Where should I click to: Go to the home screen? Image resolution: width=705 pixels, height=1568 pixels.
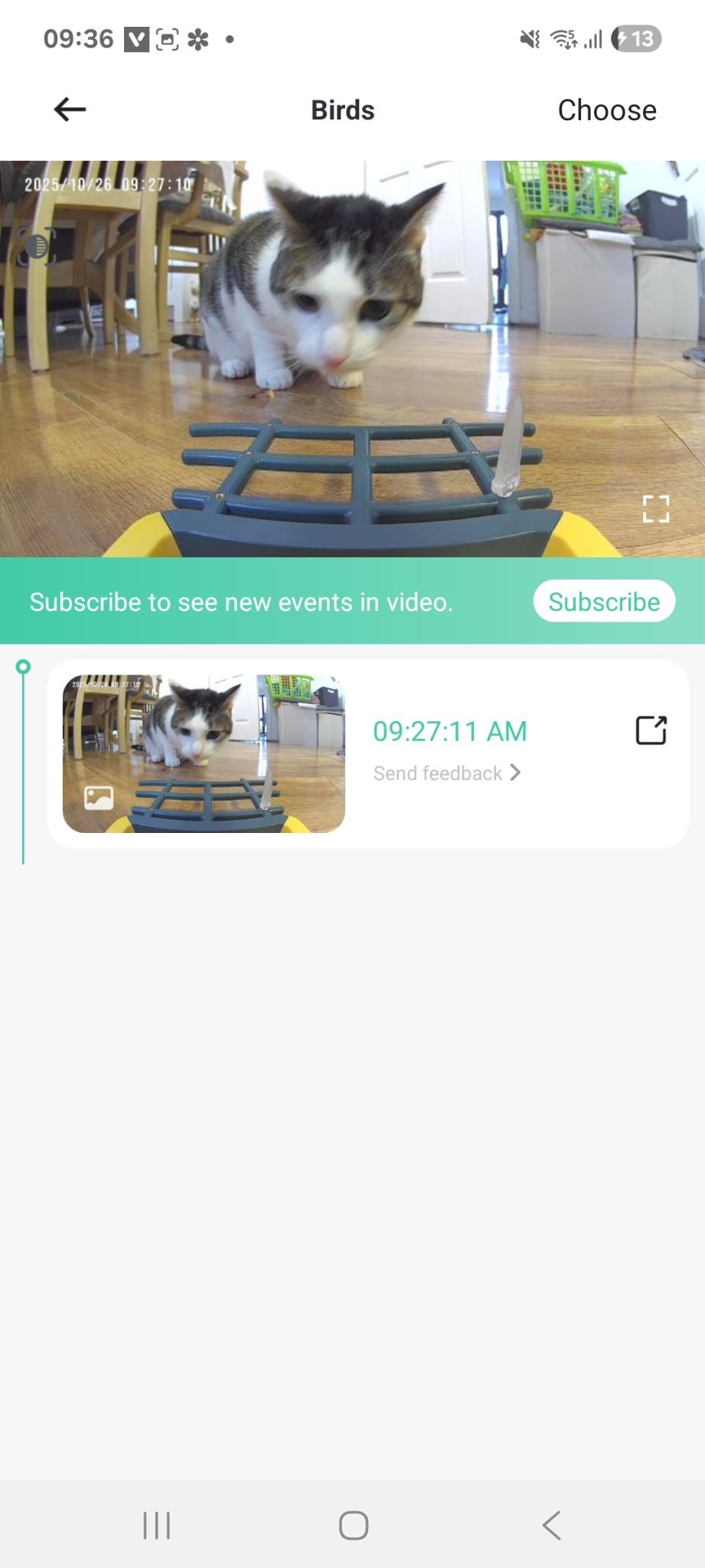pyautogui.click(x=353, y=1525)
